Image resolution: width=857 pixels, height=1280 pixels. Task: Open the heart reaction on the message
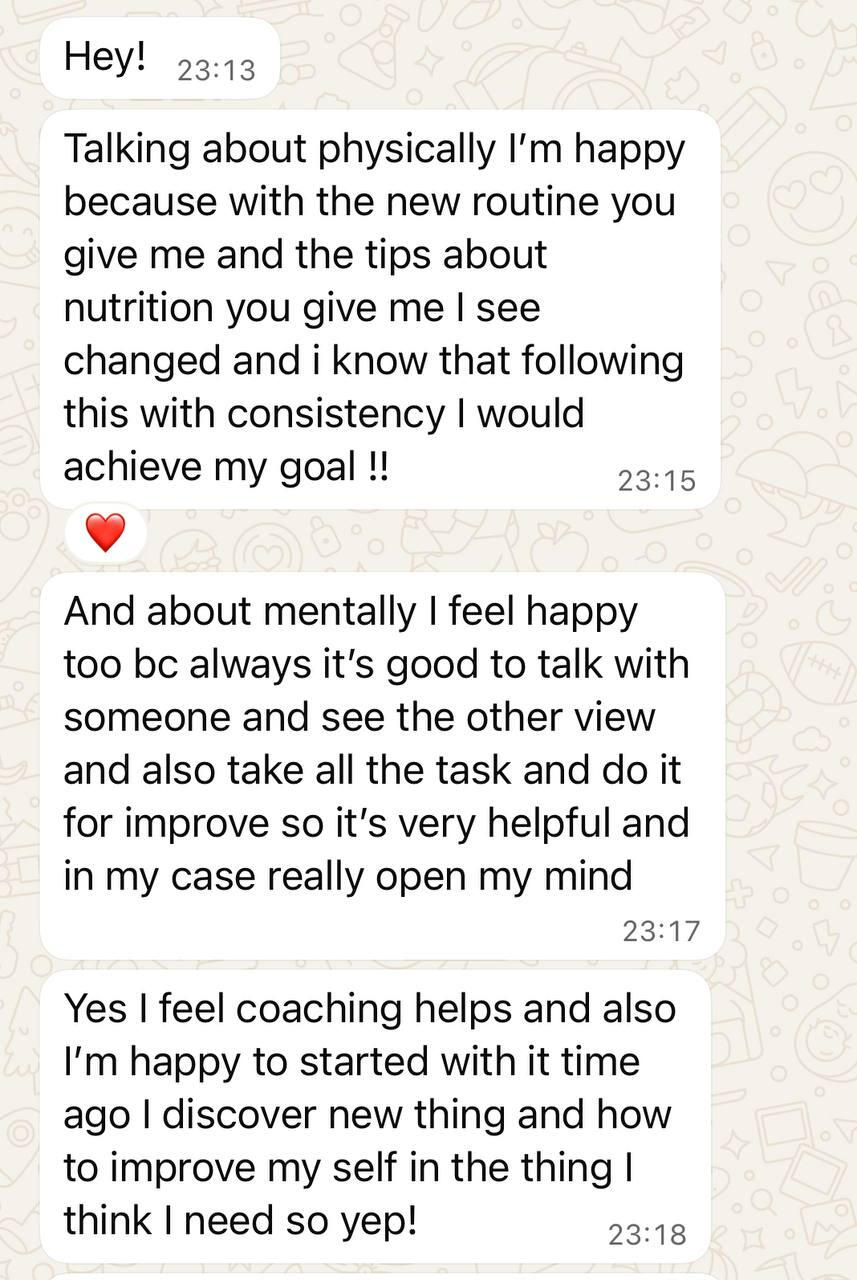pyautogui.click(x=105, y=533)
